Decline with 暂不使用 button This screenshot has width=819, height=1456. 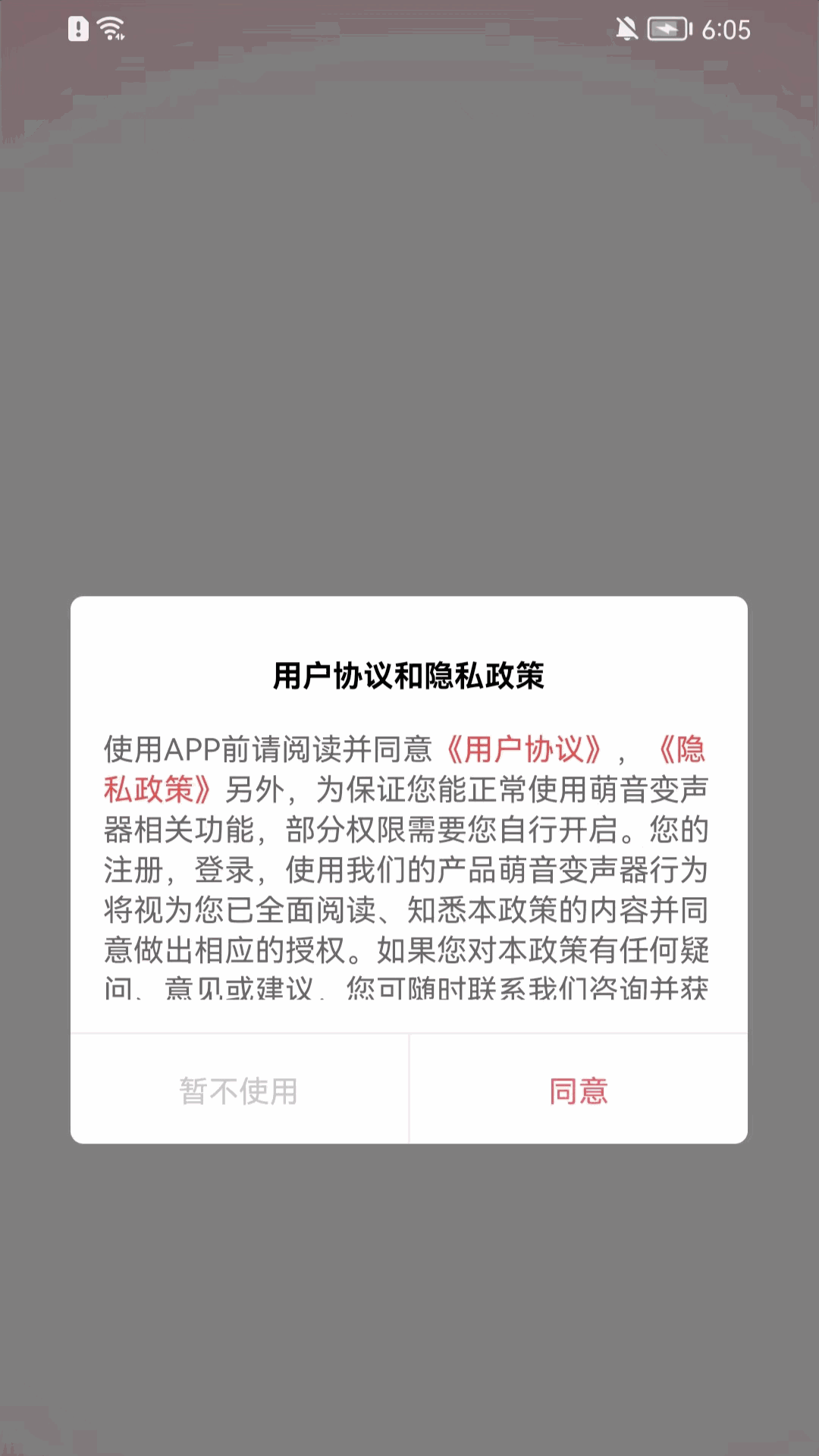(x=239, y=1090)
